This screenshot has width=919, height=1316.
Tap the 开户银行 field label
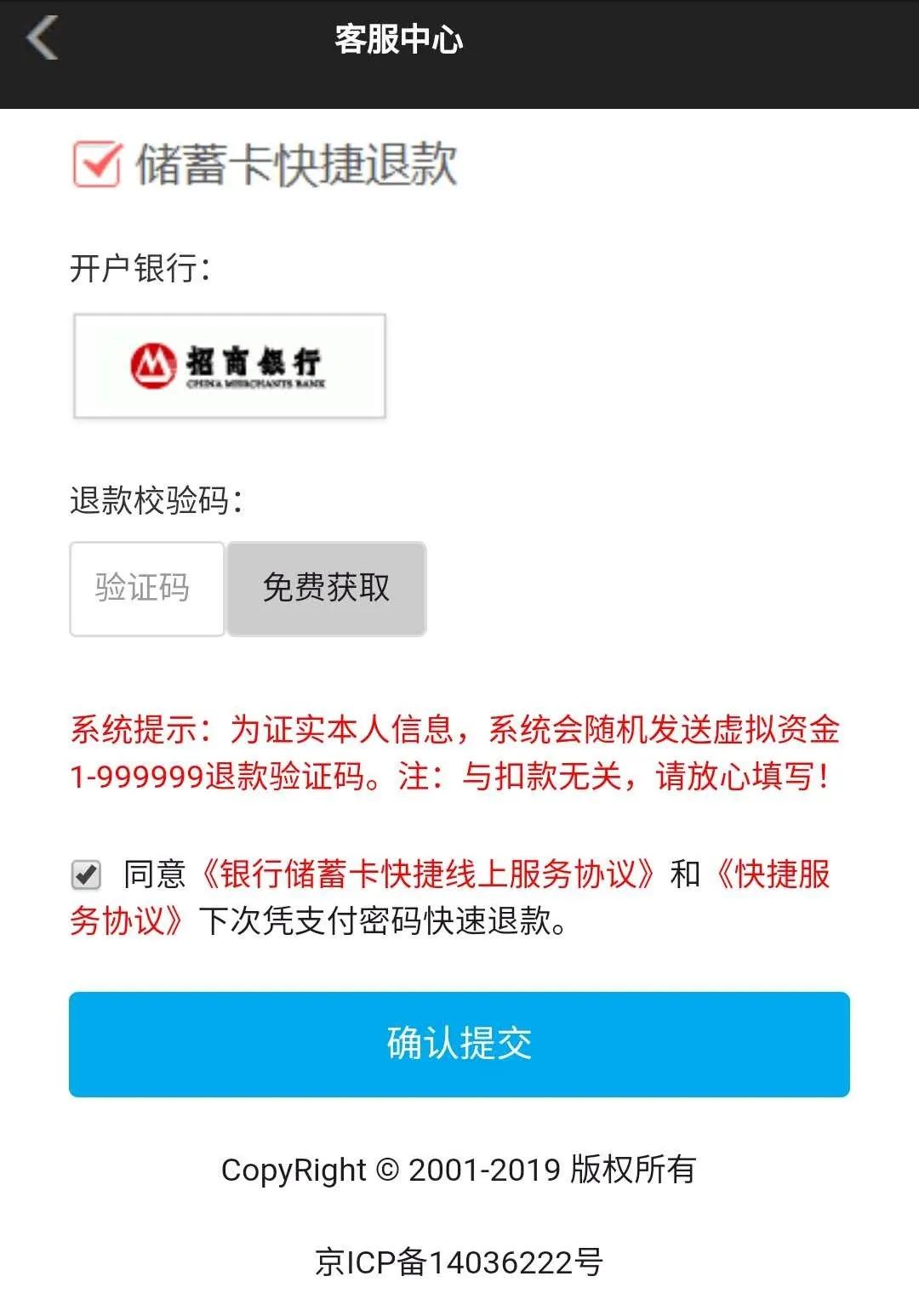click(142, 266)
